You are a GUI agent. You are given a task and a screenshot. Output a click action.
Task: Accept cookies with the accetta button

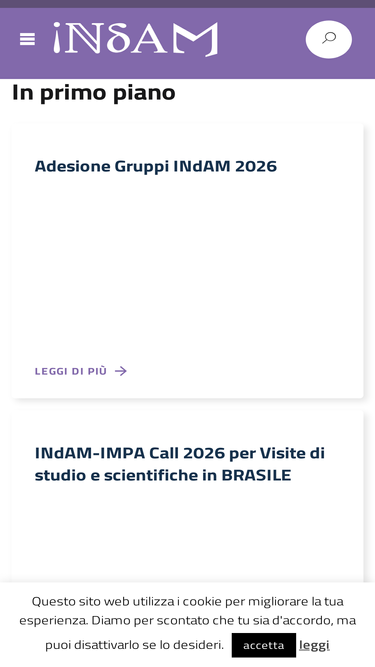pos(264,645)
